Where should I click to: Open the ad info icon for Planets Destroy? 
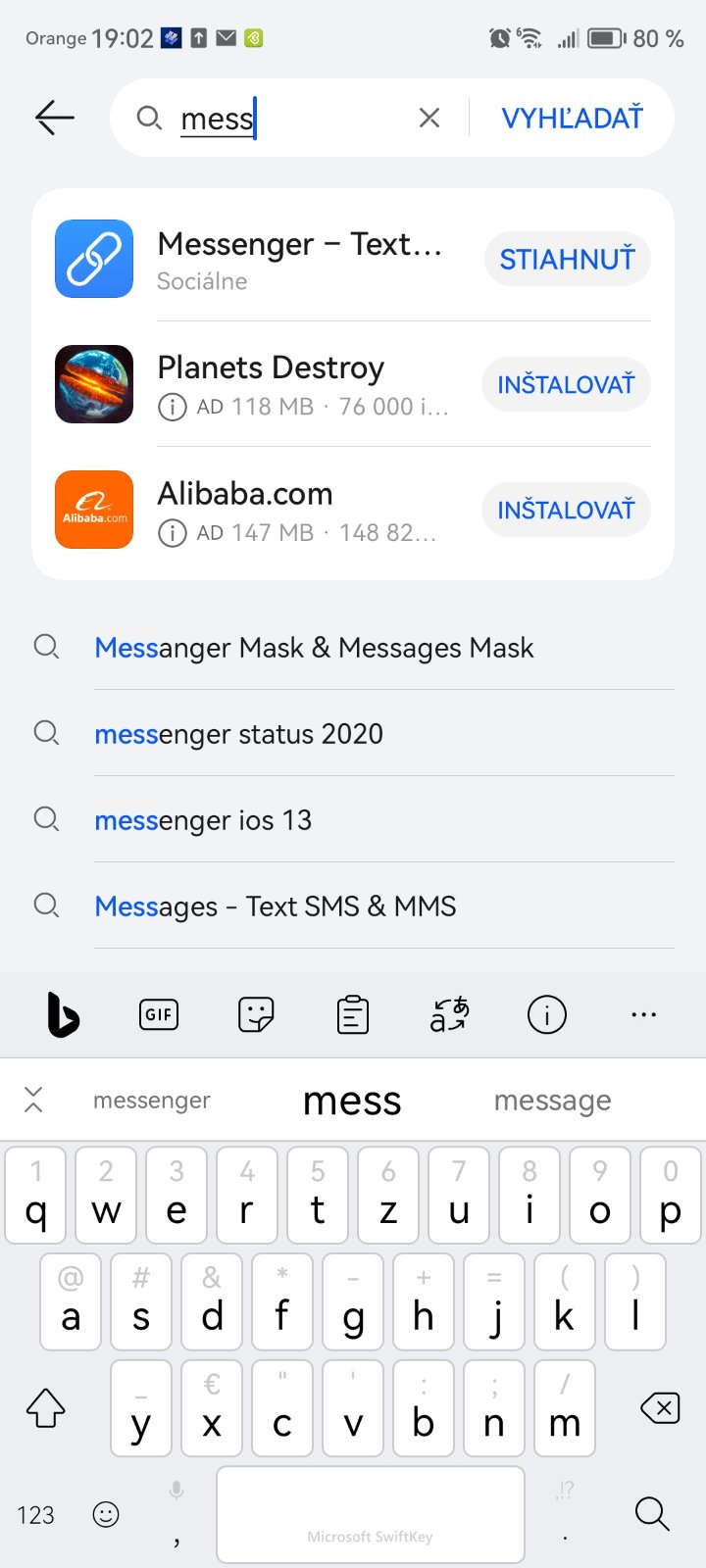tap(173, 407)
